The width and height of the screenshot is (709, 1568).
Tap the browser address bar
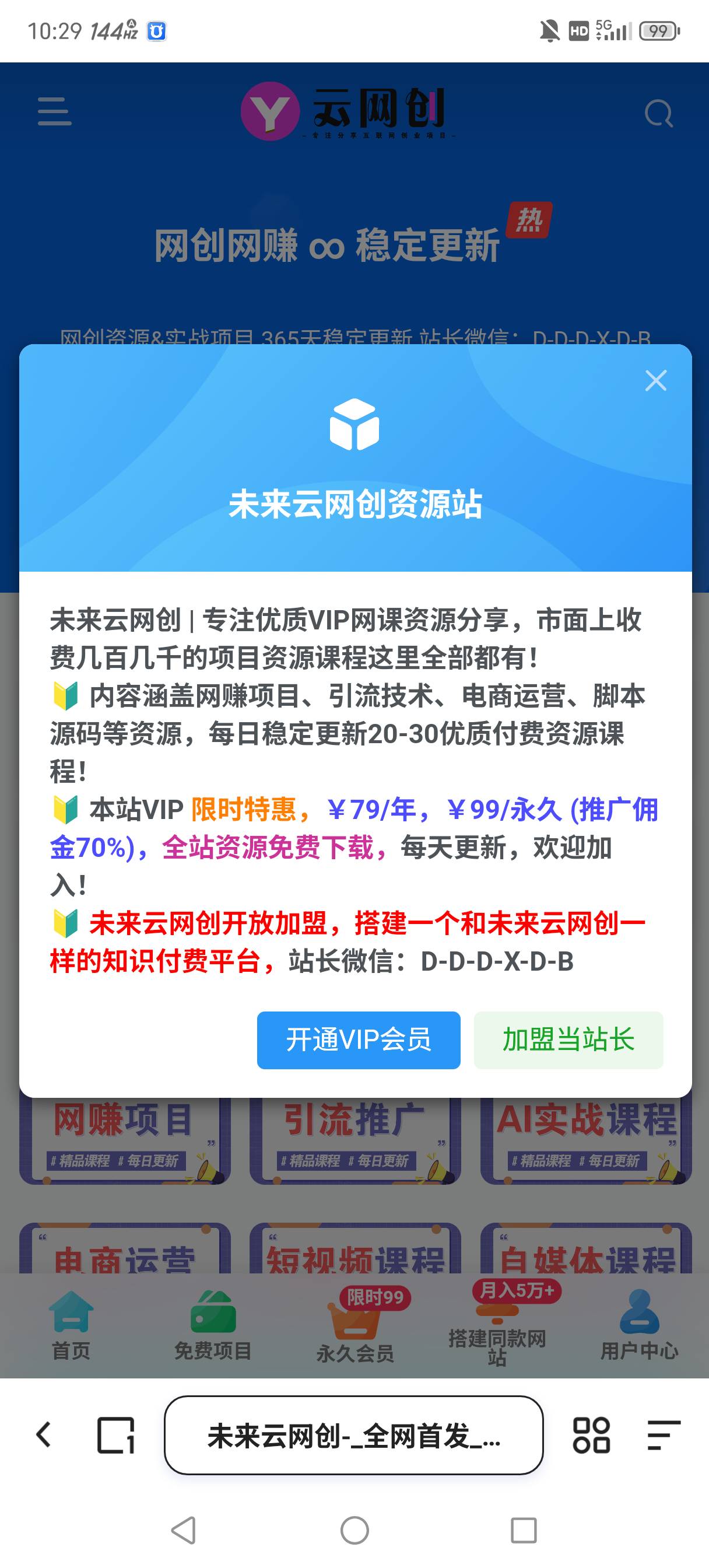(x=353, y=1434)
